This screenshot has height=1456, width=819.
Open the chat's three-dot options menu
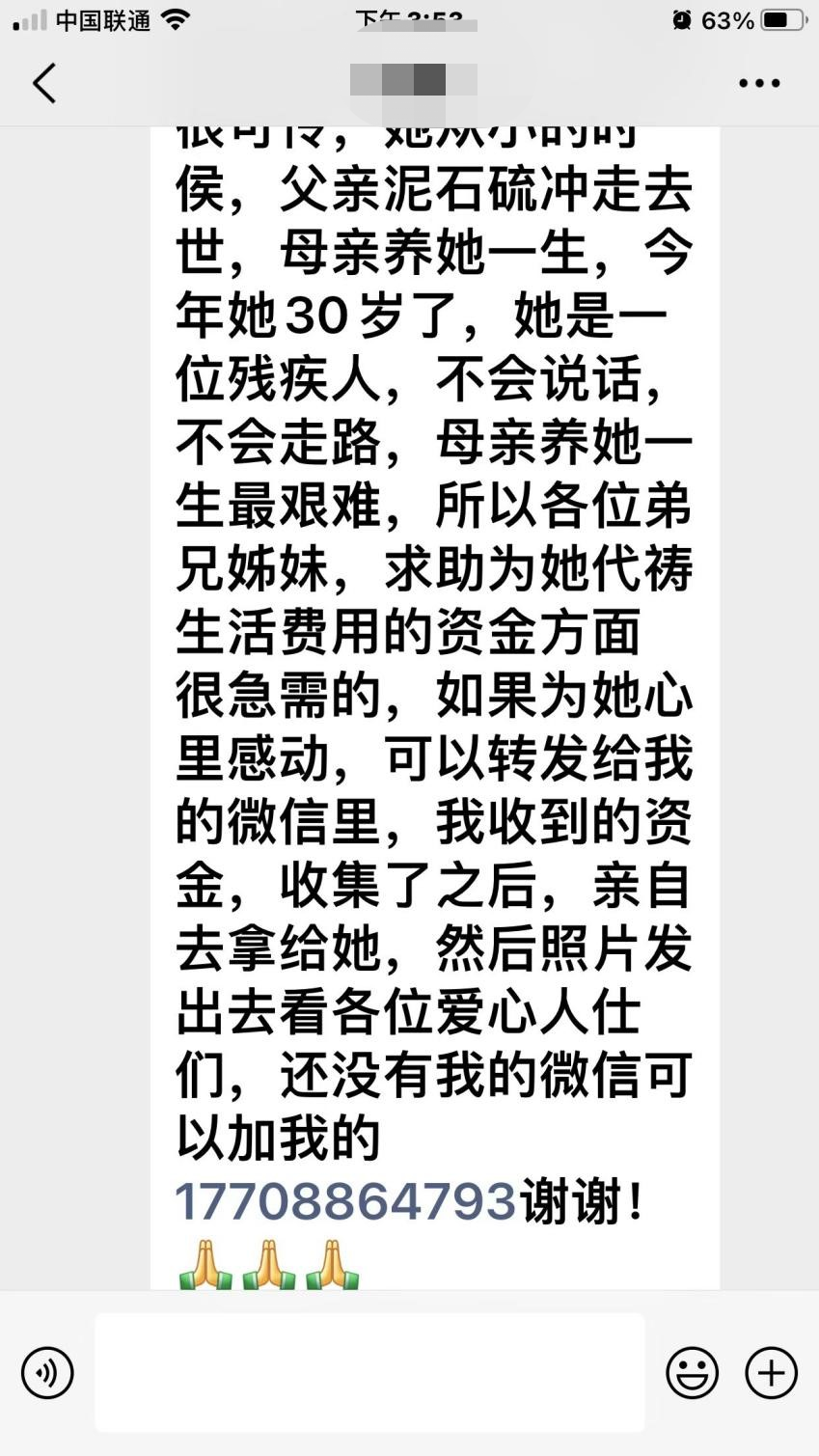click(759, 84)
